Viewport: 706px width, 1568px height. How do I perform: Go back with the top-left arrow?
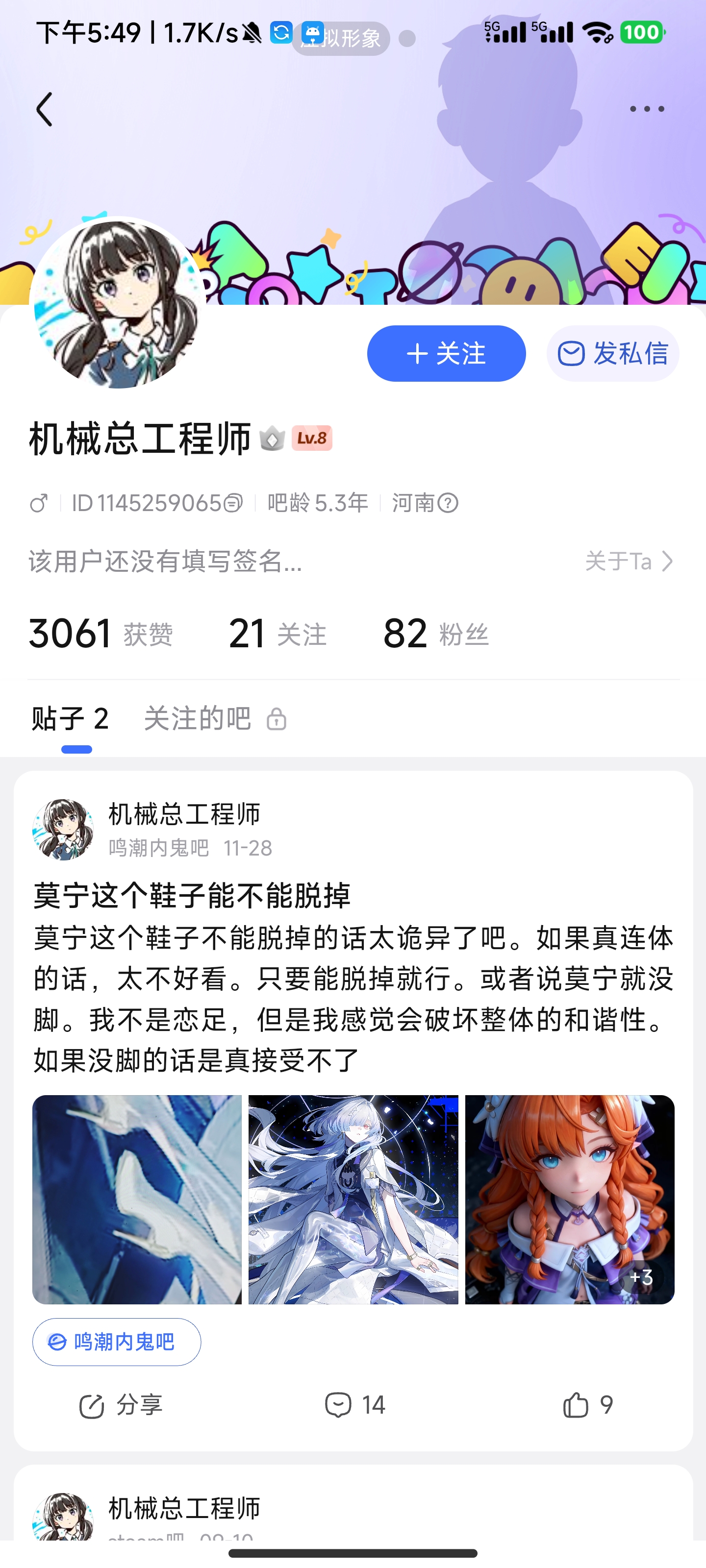coord(45,110)
